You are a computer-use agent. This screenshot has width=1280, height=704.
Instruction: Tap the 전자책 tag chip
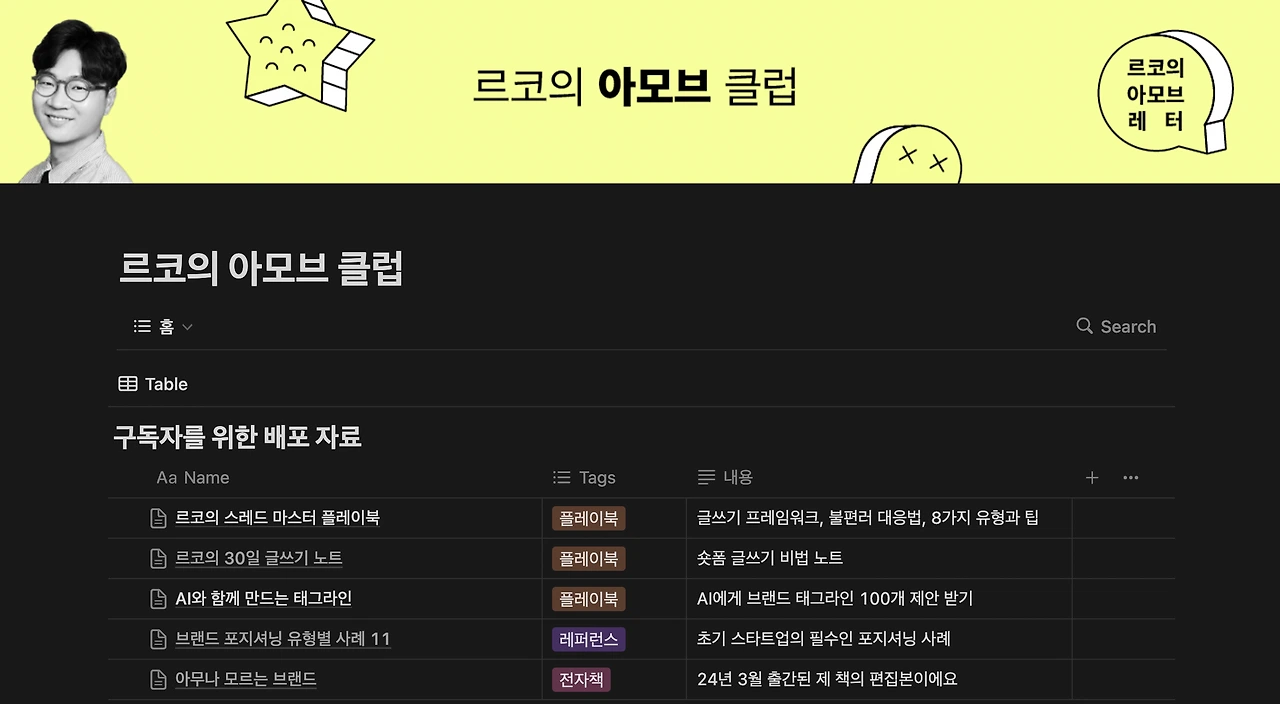(x=581, y=679)
